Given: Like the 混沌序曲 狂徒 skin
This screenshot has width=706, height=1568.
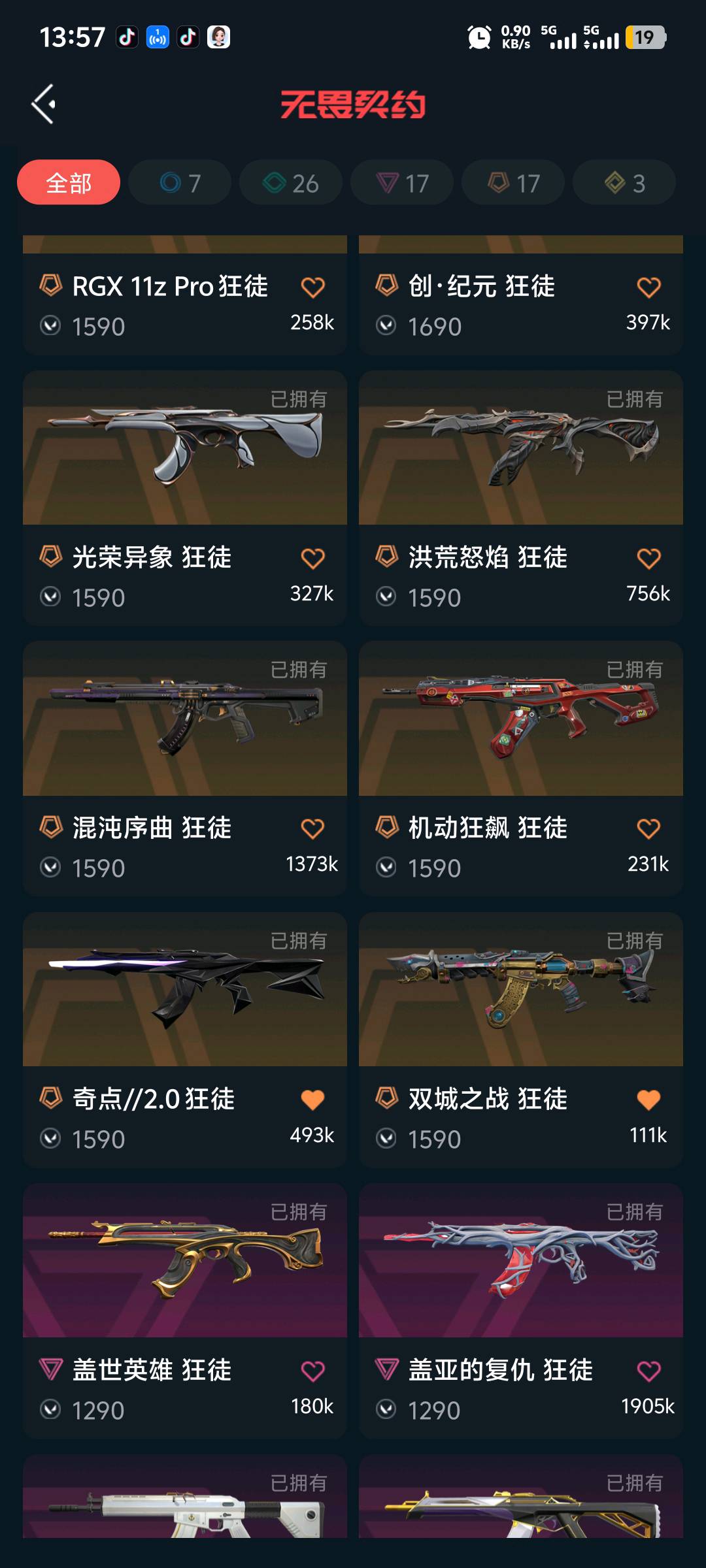Looking at the screenshot, I should click(x=312, y=829).
